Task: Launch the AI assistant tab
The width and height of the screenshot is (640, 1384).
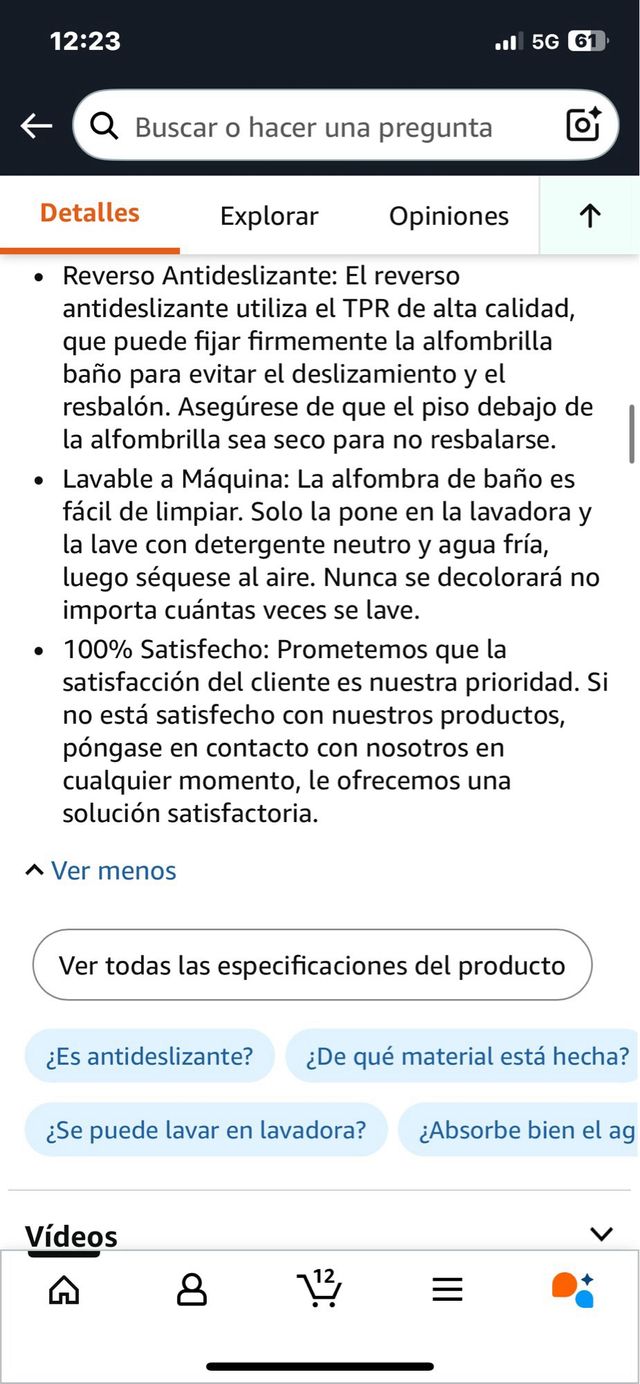Action: click(x=573, y=1290)
